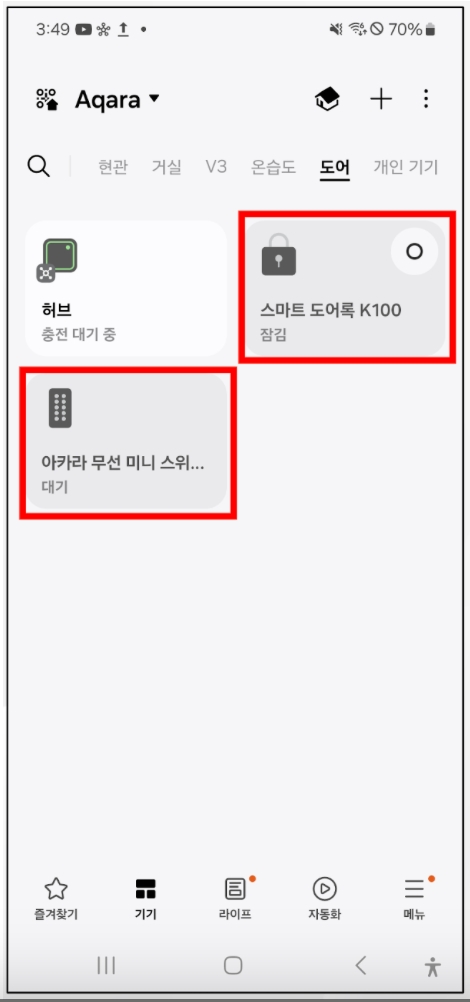Viewport: 470px width, 1002px height.
Task: Open the 자동화 automation tab
Action: coord(325,898)
